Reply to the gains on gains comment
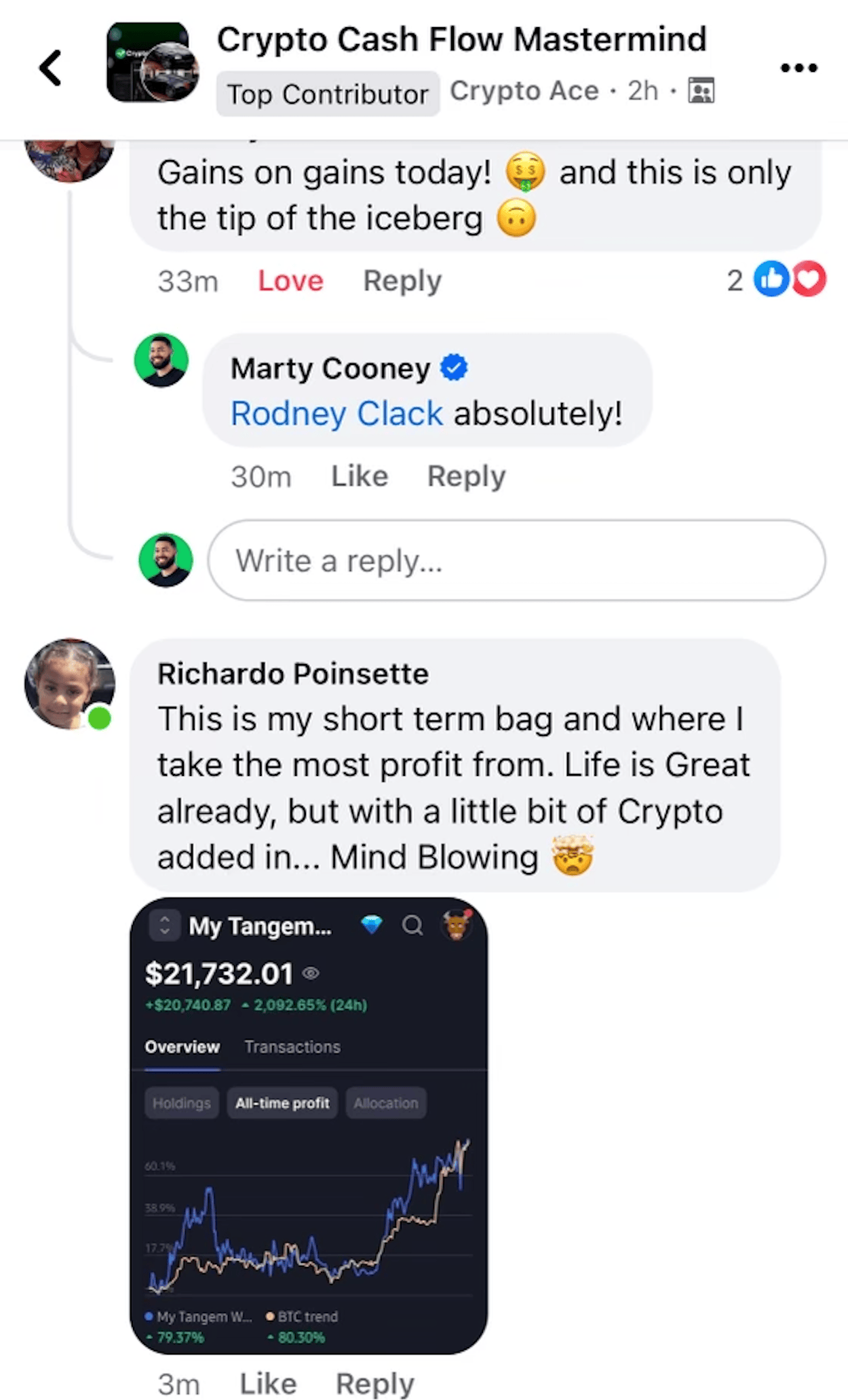The width and height of the screenshot is (848, 1400). coord(402,281)
